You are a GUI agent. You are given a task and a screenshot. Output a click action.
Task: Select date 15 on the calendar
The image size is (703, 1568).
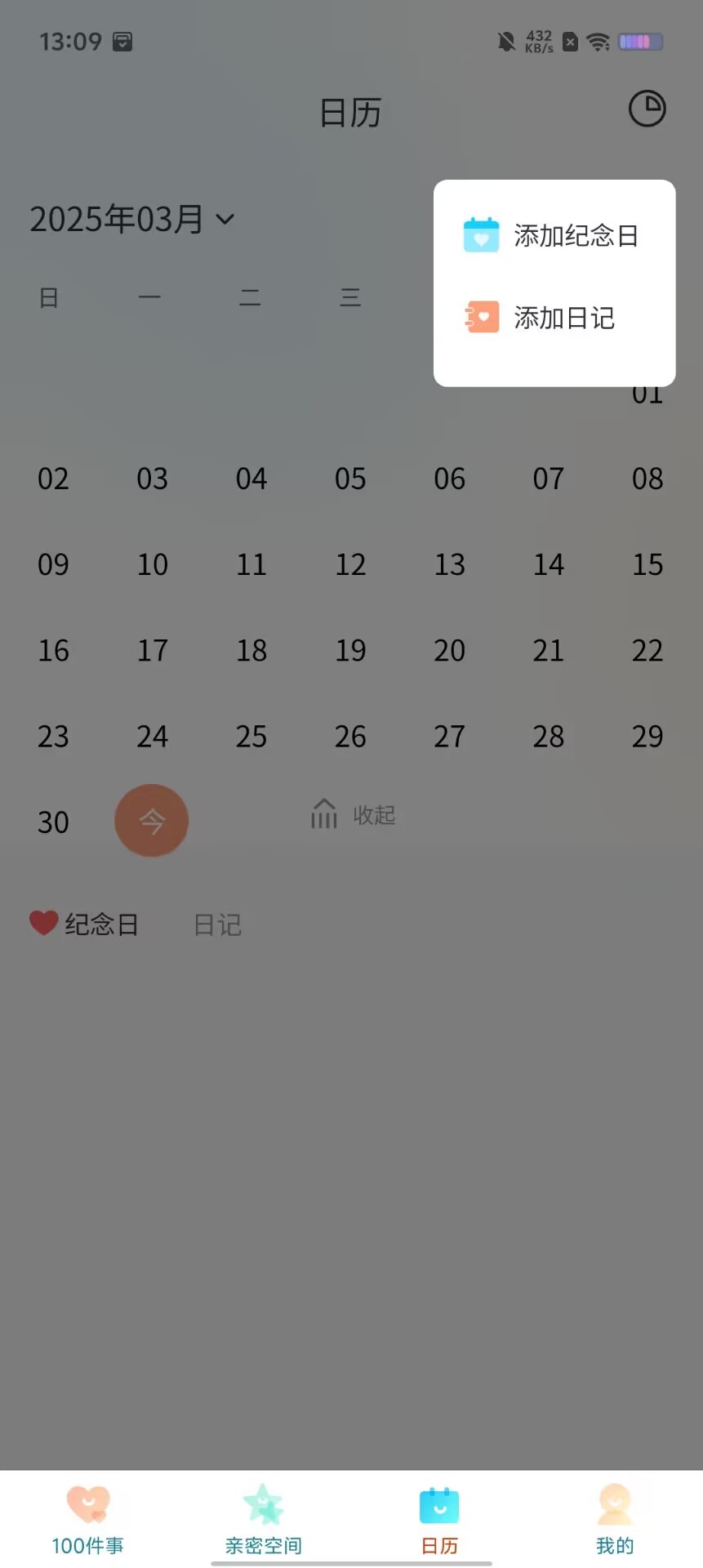click(x=647, y=564)
